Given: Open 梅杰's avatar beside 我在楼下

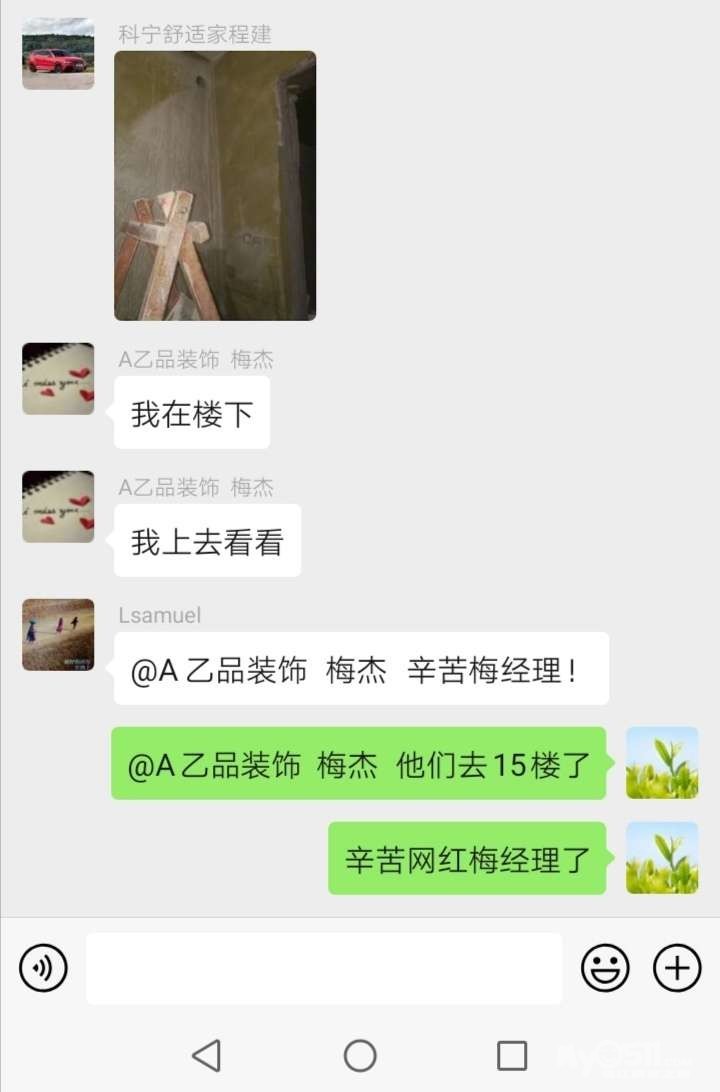Looking at the screenshot, I should [x=58, y=379].
